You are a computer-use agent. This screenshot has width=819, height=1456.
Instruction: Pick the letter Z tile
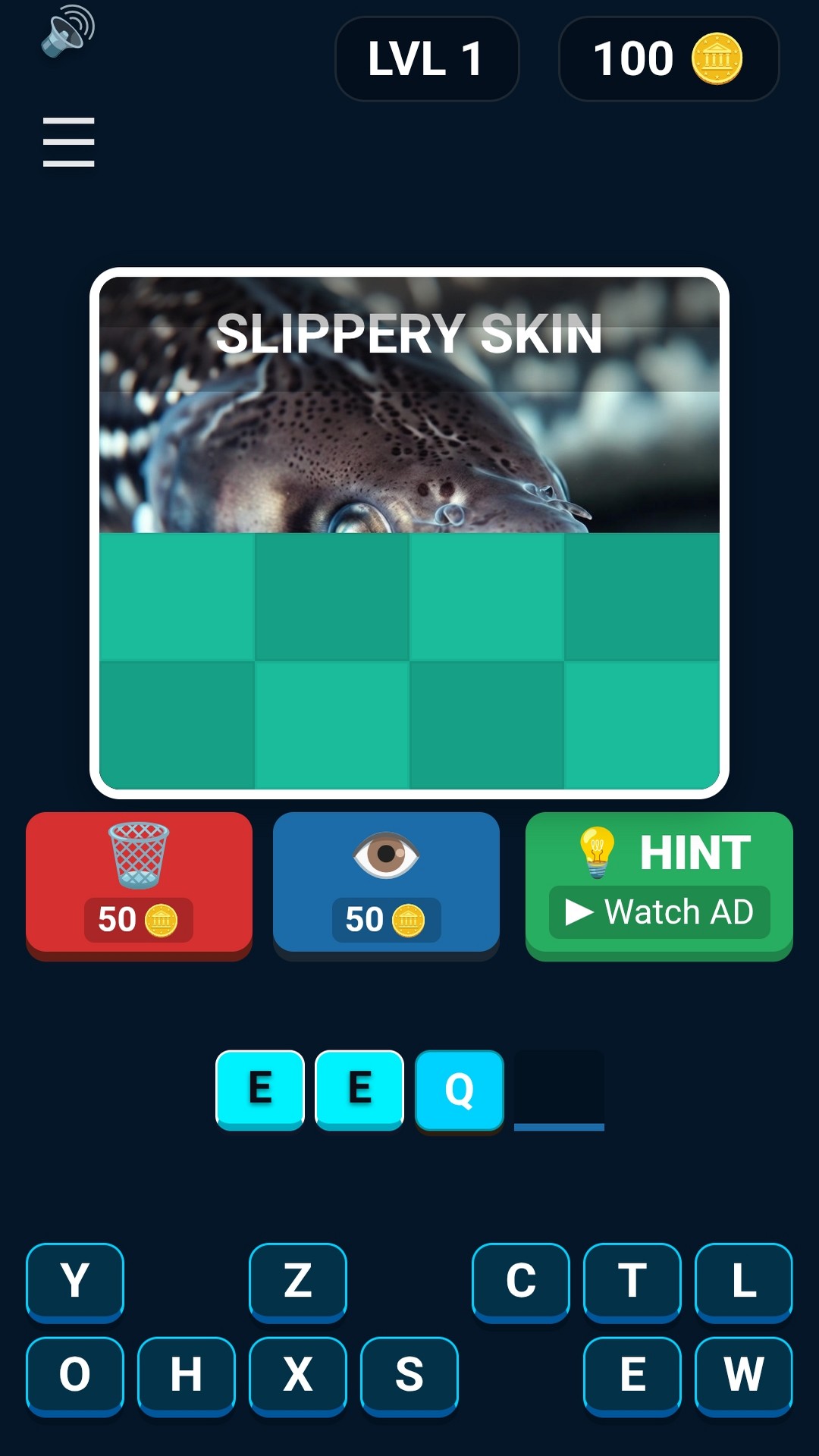point(297,1281)
